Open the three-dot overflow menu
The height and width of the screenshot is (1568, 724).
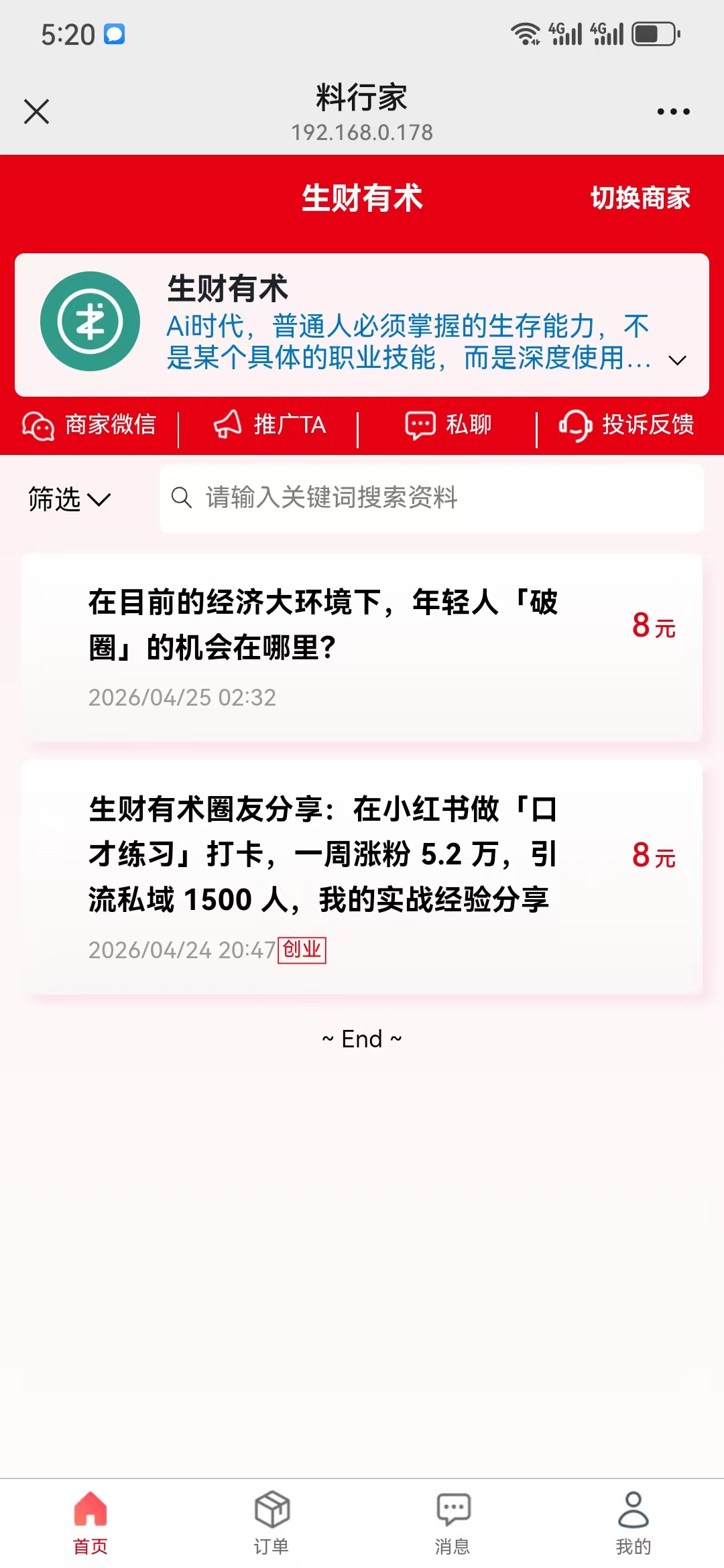click(673, 112)
